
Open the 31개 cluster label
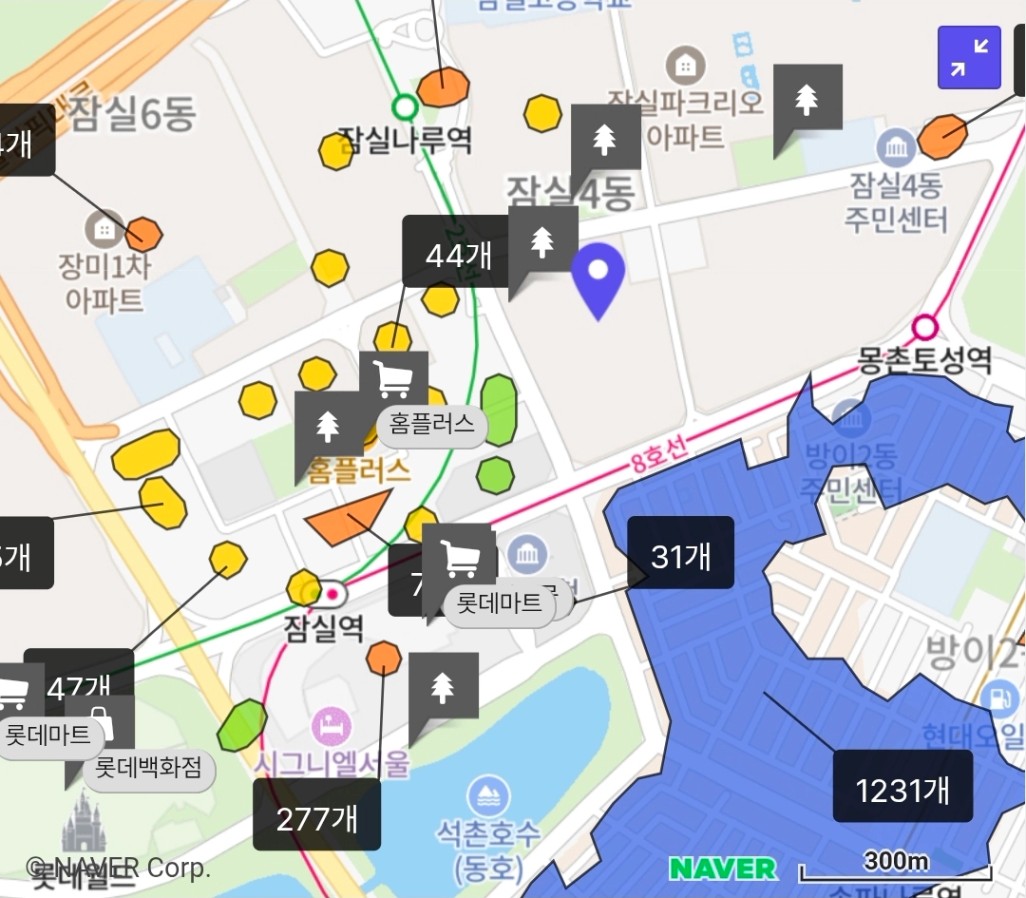point(681,556)
